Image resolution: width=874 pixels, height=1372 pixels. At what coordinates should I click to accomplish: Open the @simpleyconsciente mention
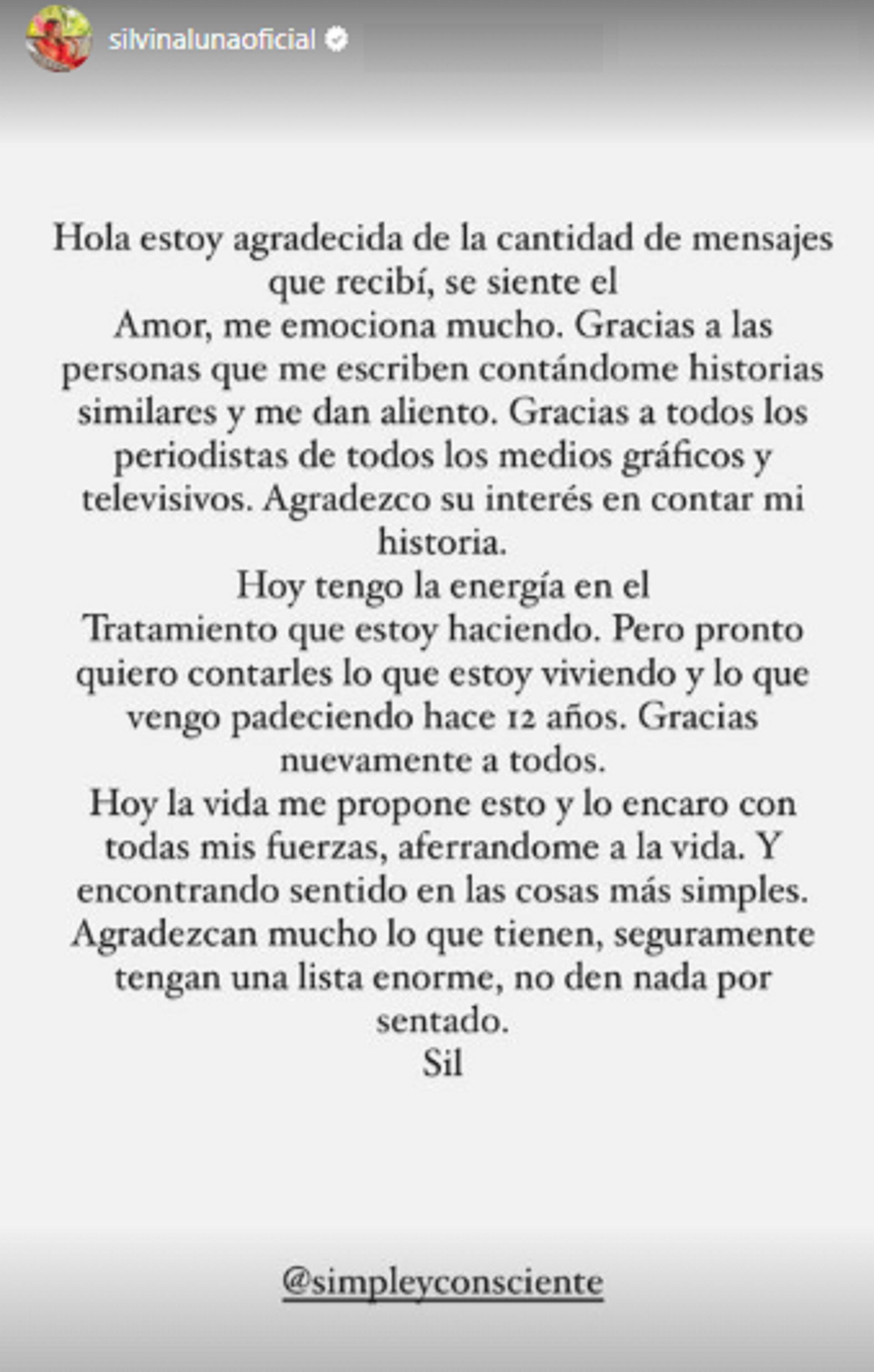click(443, 1283)
